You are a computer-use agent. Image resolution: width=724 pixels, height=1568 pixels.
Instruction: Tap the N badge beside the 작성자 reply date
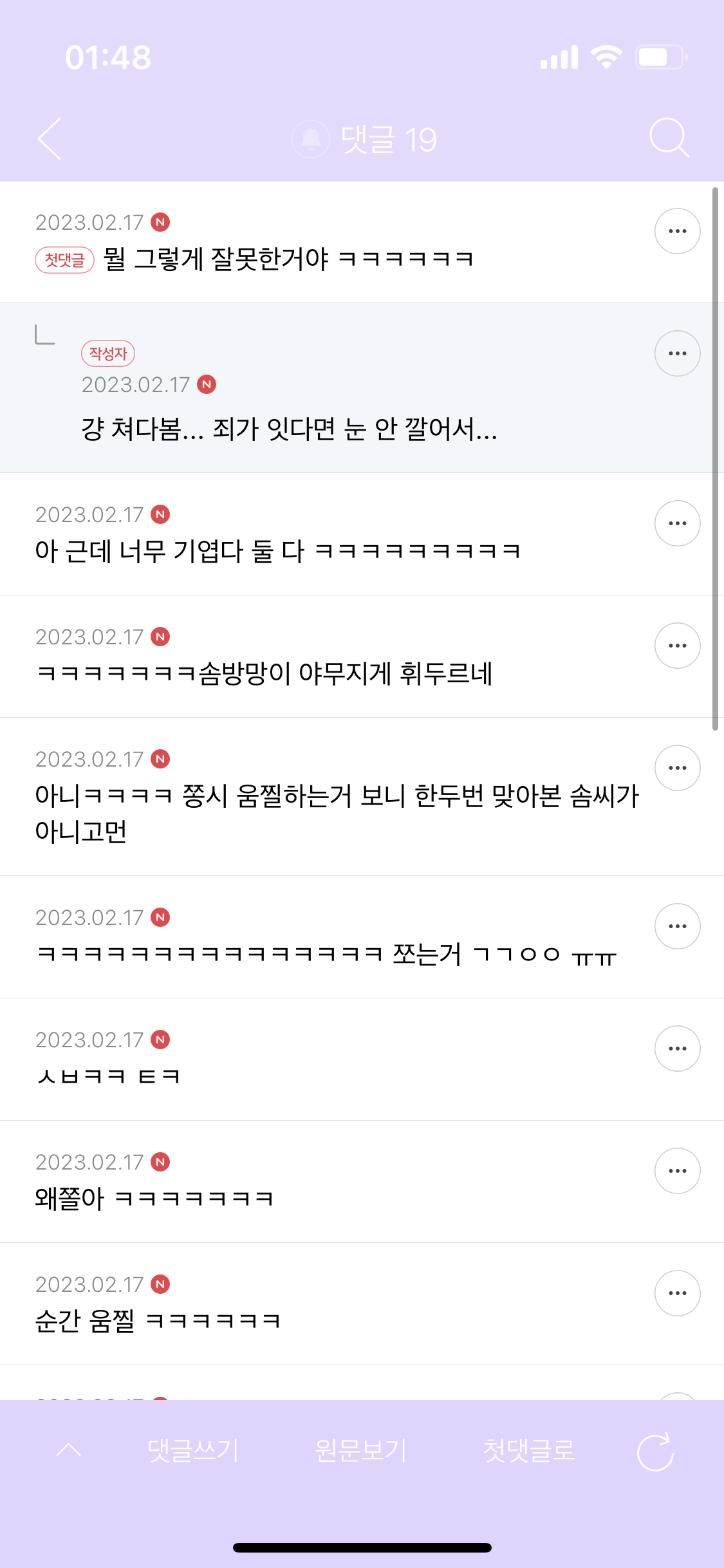207,384
